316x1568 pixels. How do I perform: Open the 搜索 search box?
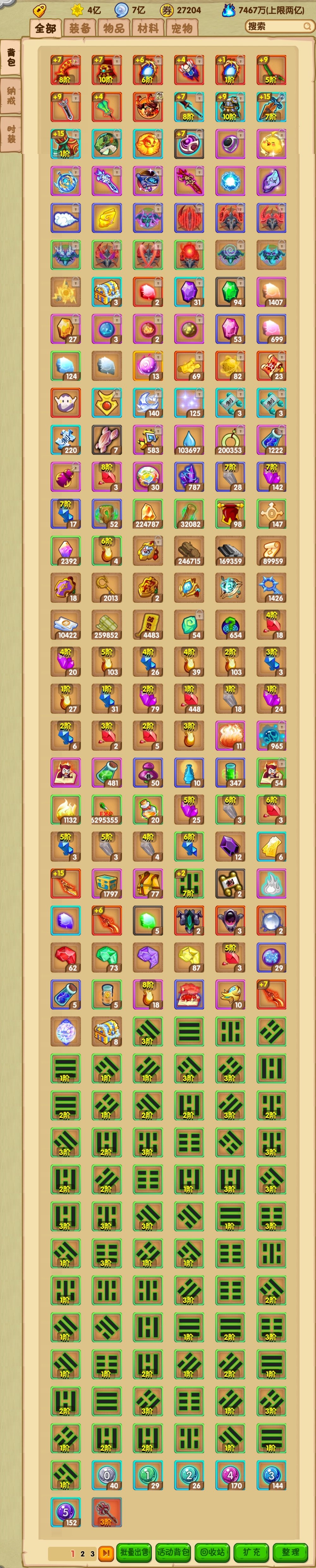278,26
